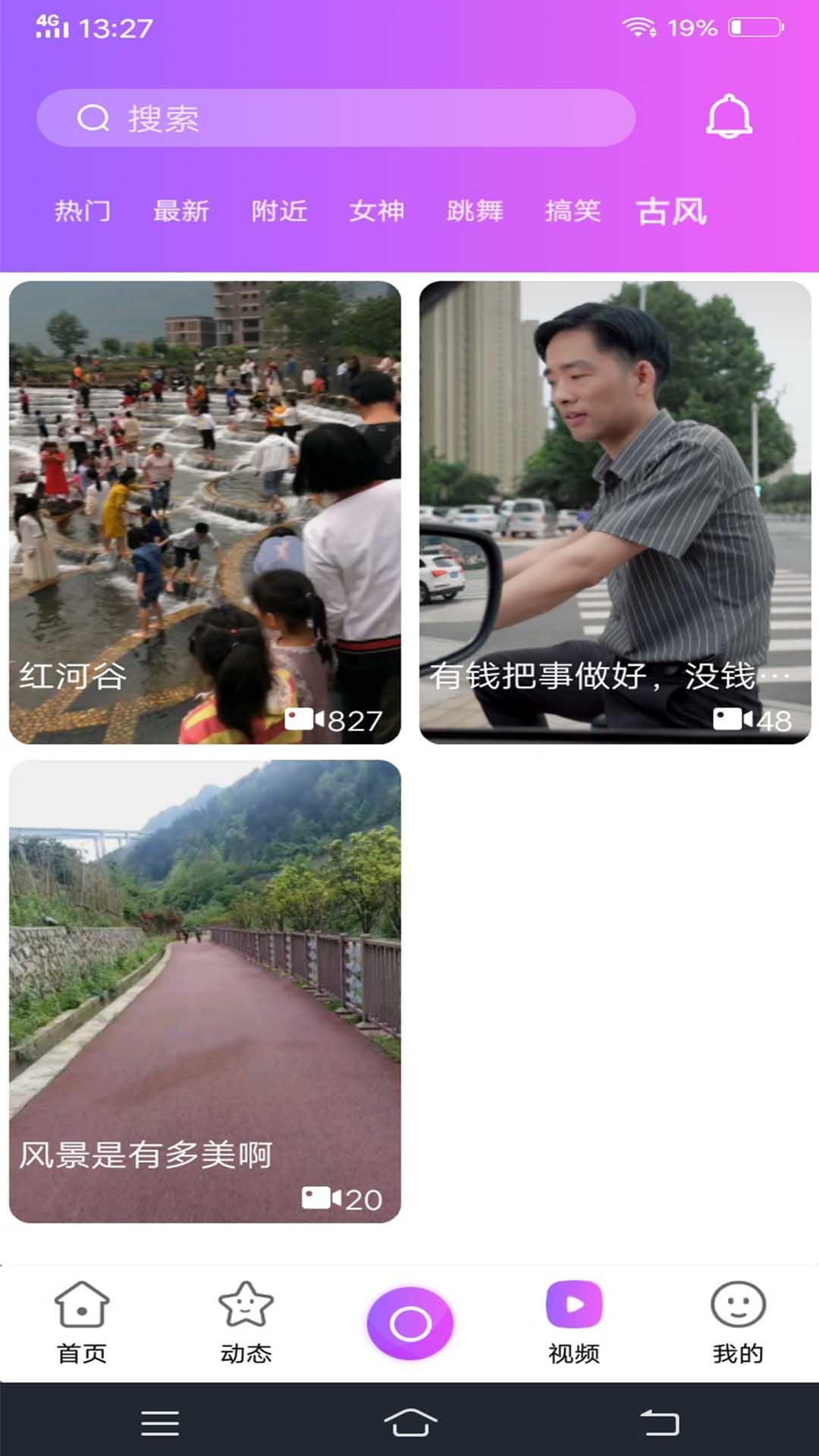819x1456 pixels.
Task: Go to the 我的 profile tab
Action: pos(738,1322)
